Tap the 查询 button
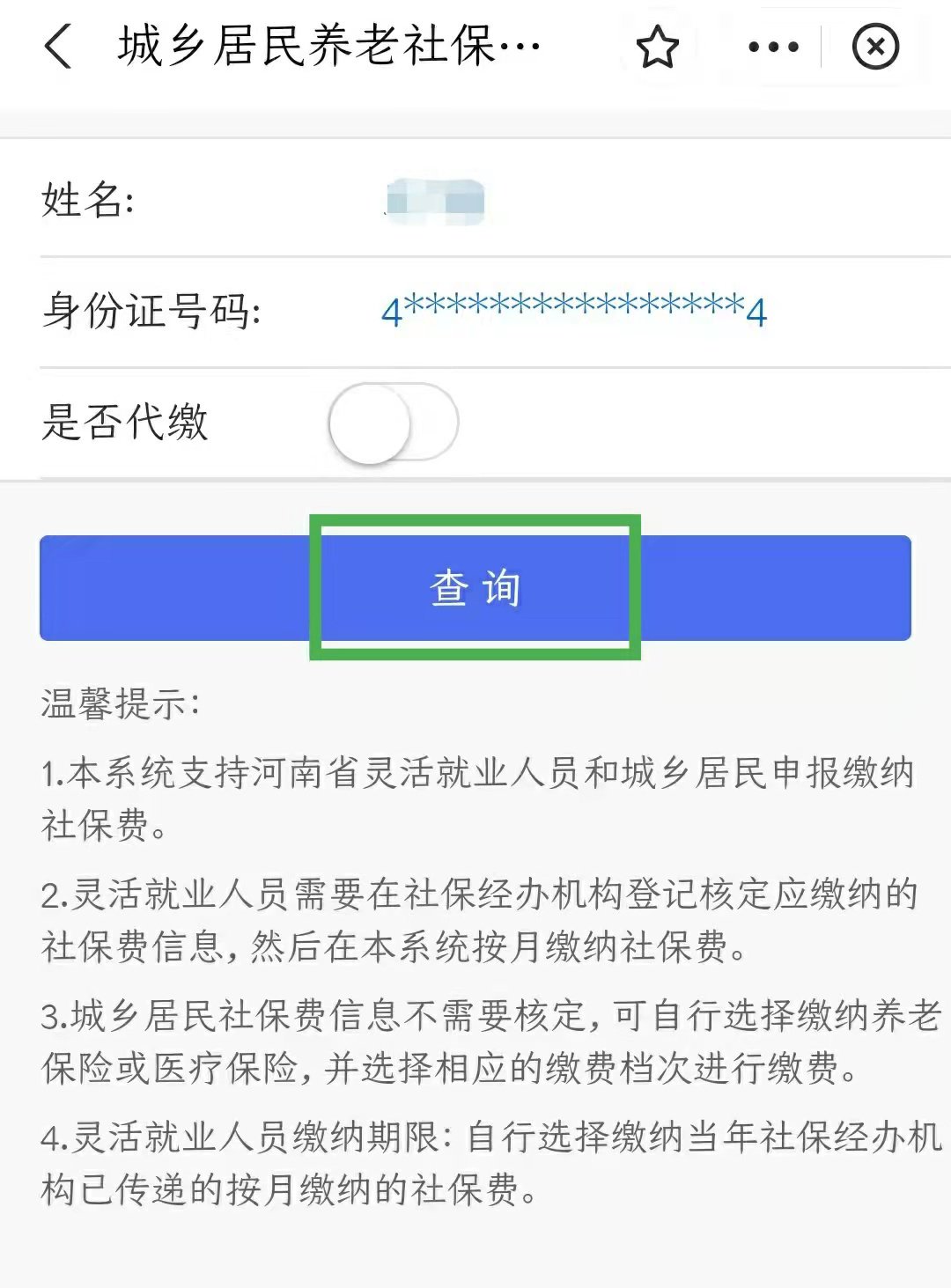This screenshot has height=1288, width=951. pyautogui.click(x=475, y=587)
